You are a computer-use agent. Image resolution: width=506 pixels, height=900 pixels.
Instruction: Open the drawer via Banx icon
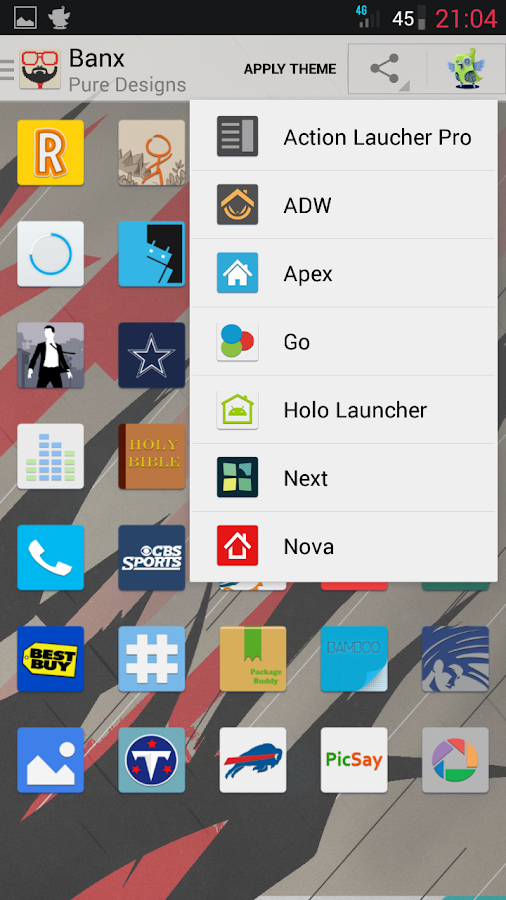[40, 69]
